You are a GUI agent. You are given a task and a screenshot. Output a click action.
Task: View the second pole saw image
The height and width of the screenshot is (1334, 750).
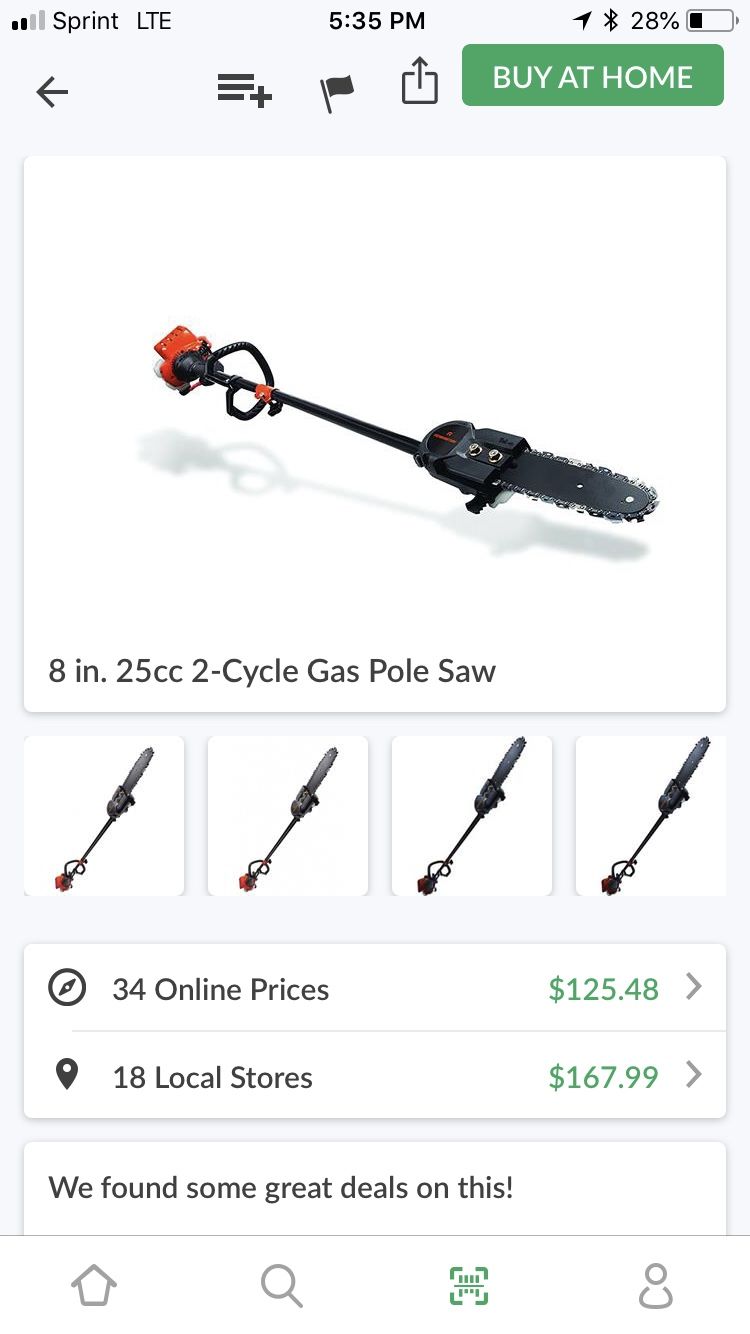(x=288, y=814)
